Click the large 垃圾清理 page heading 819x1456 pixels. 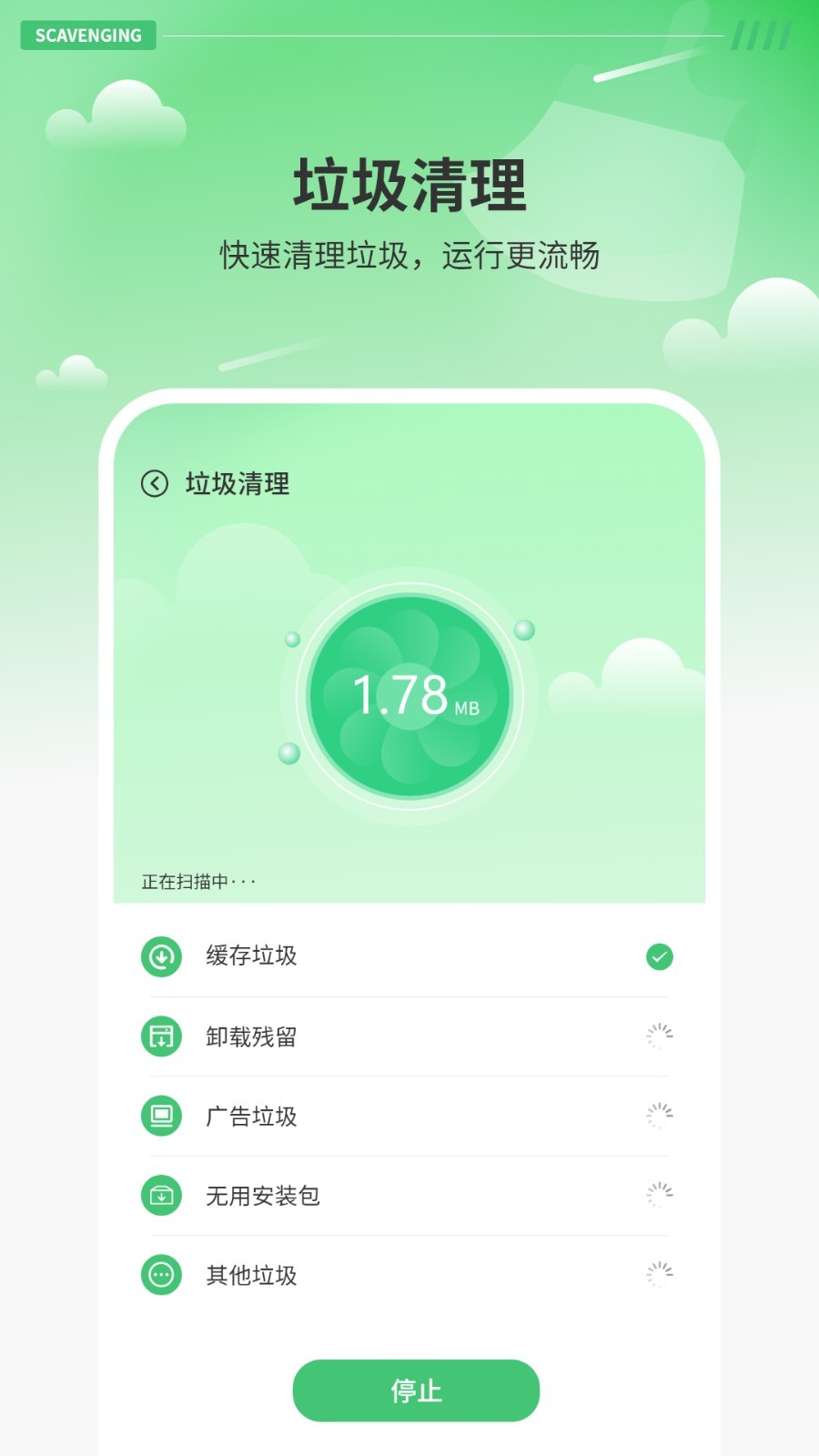(x=409, y=185)
